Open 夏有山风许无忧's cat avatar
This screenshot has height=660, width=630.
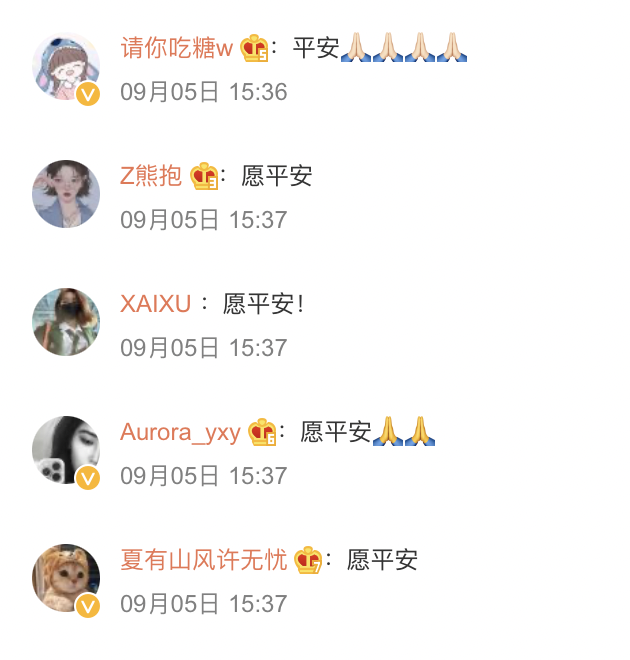(66, 578)
